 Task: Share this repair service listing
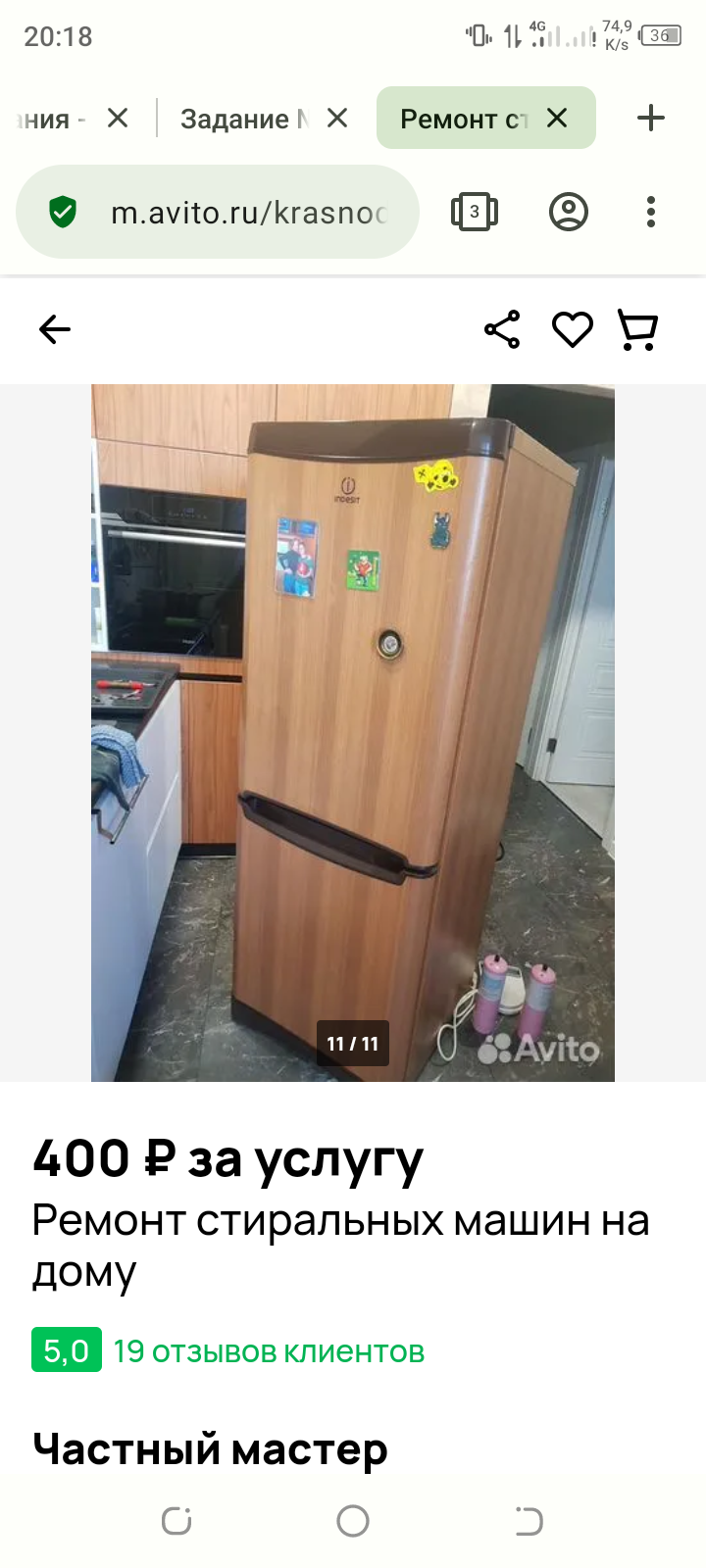click(502, 329)
